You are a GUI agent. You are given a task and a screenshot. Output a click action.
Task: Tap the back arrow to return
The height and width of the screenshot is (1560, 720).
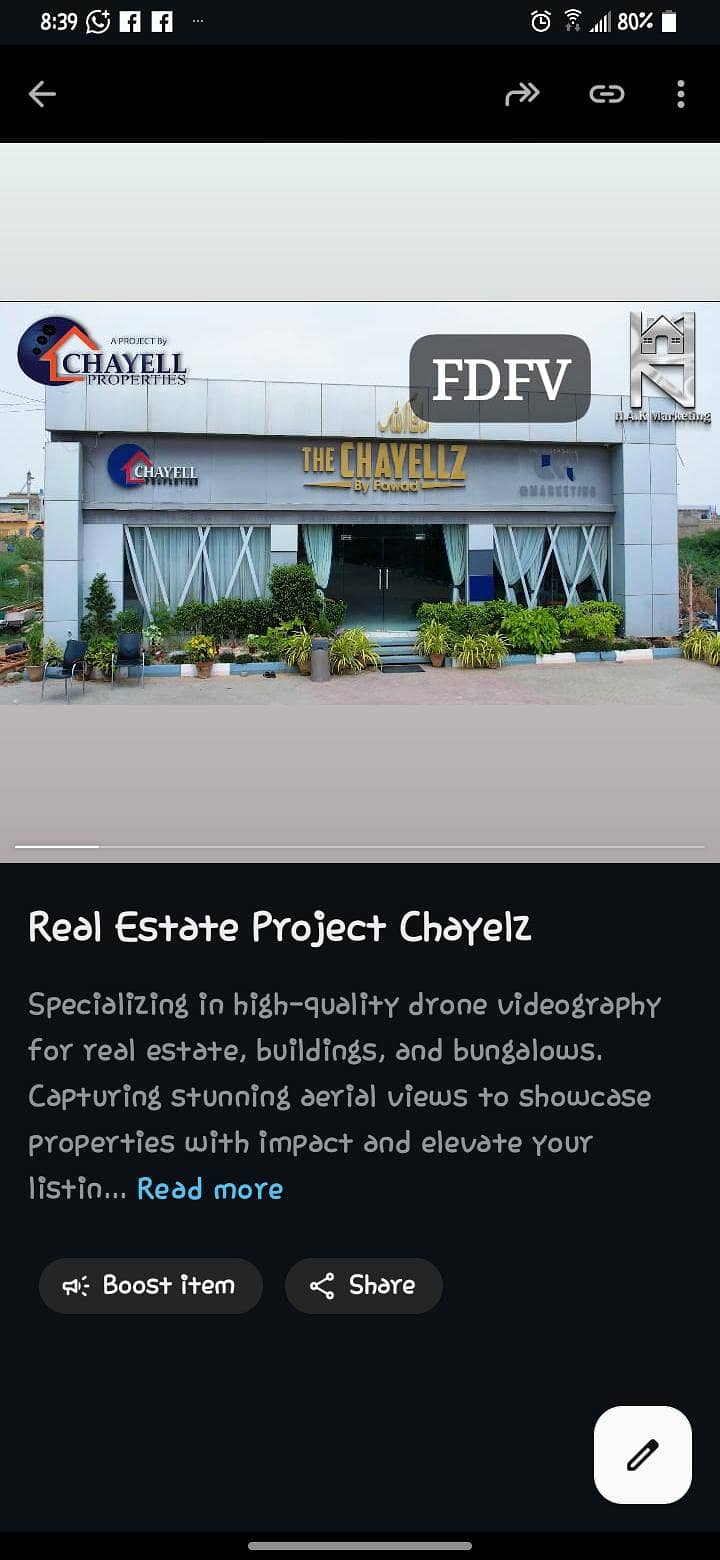[42, 93]
